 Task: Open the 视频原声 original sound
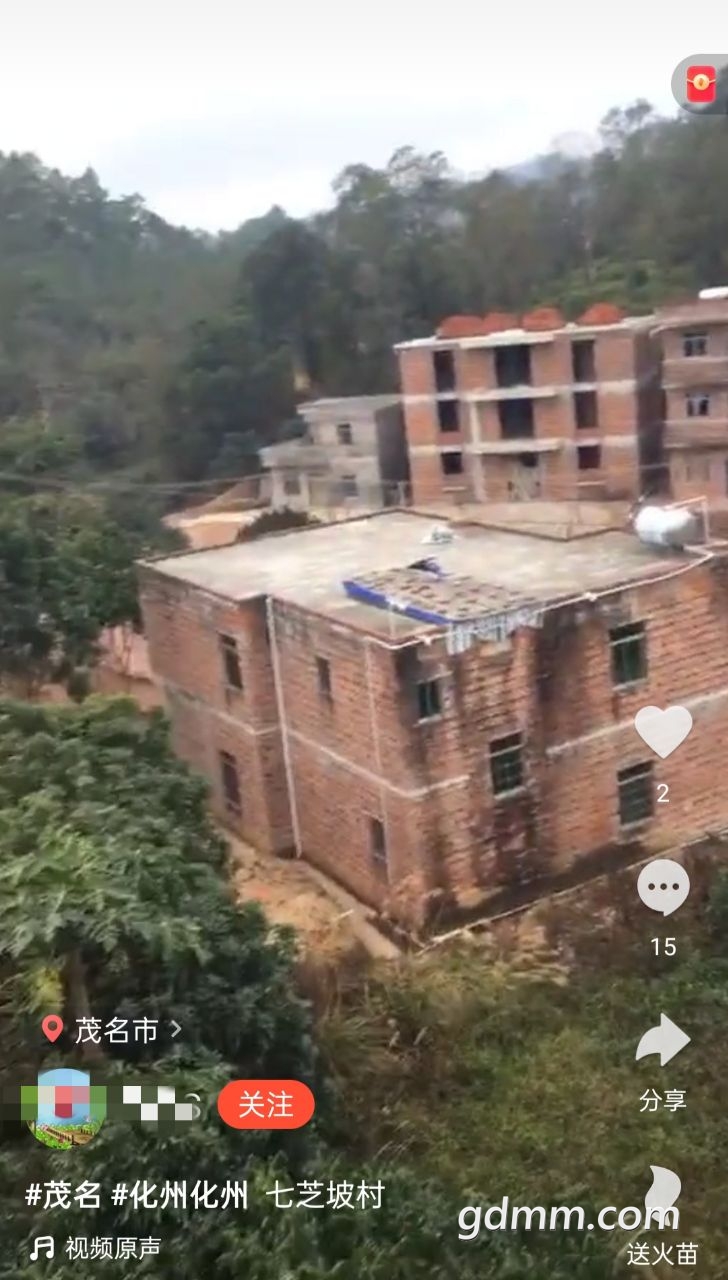(x=97, y=1248)
